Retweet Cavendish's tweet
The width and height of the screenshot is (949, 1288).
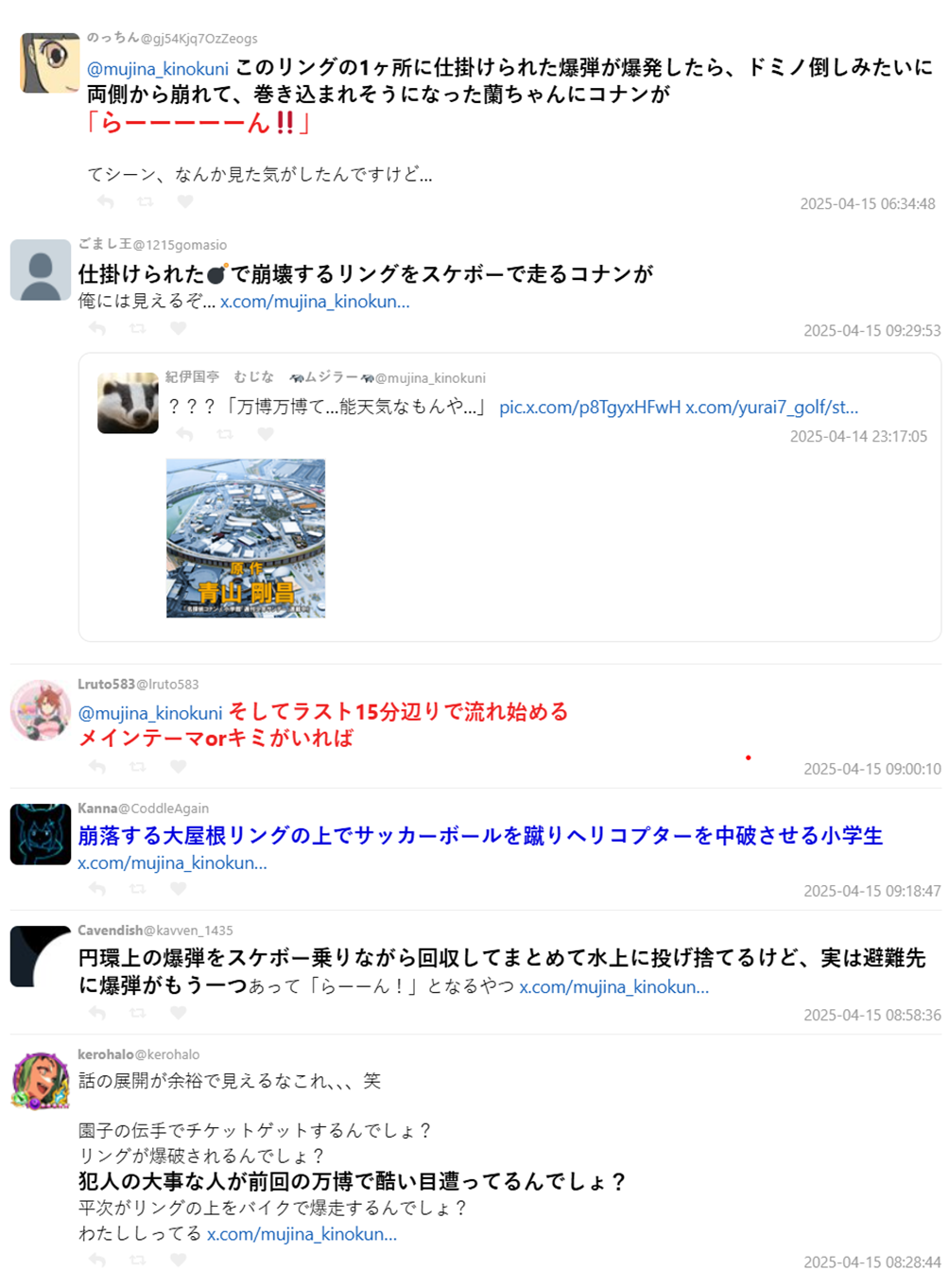point(138,1013)
